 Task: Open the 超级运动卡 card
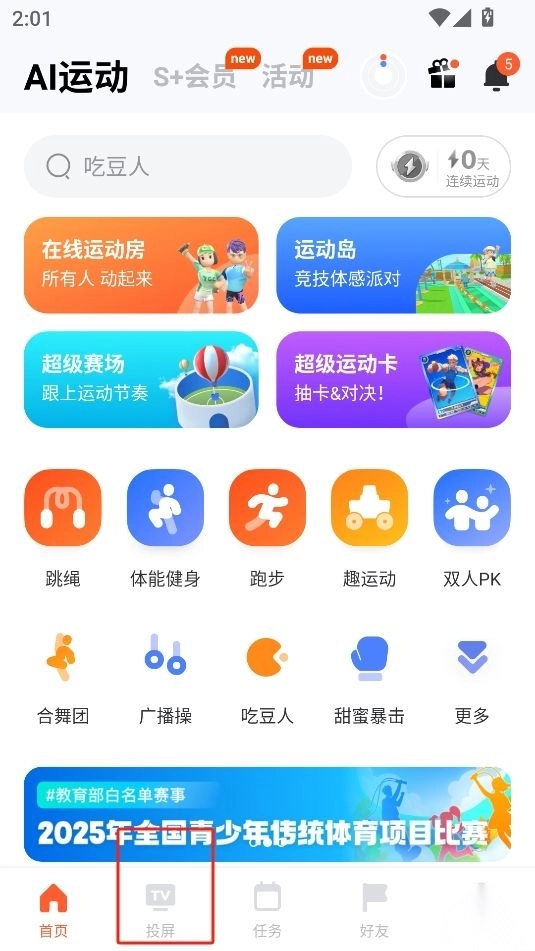pos(393,379)
